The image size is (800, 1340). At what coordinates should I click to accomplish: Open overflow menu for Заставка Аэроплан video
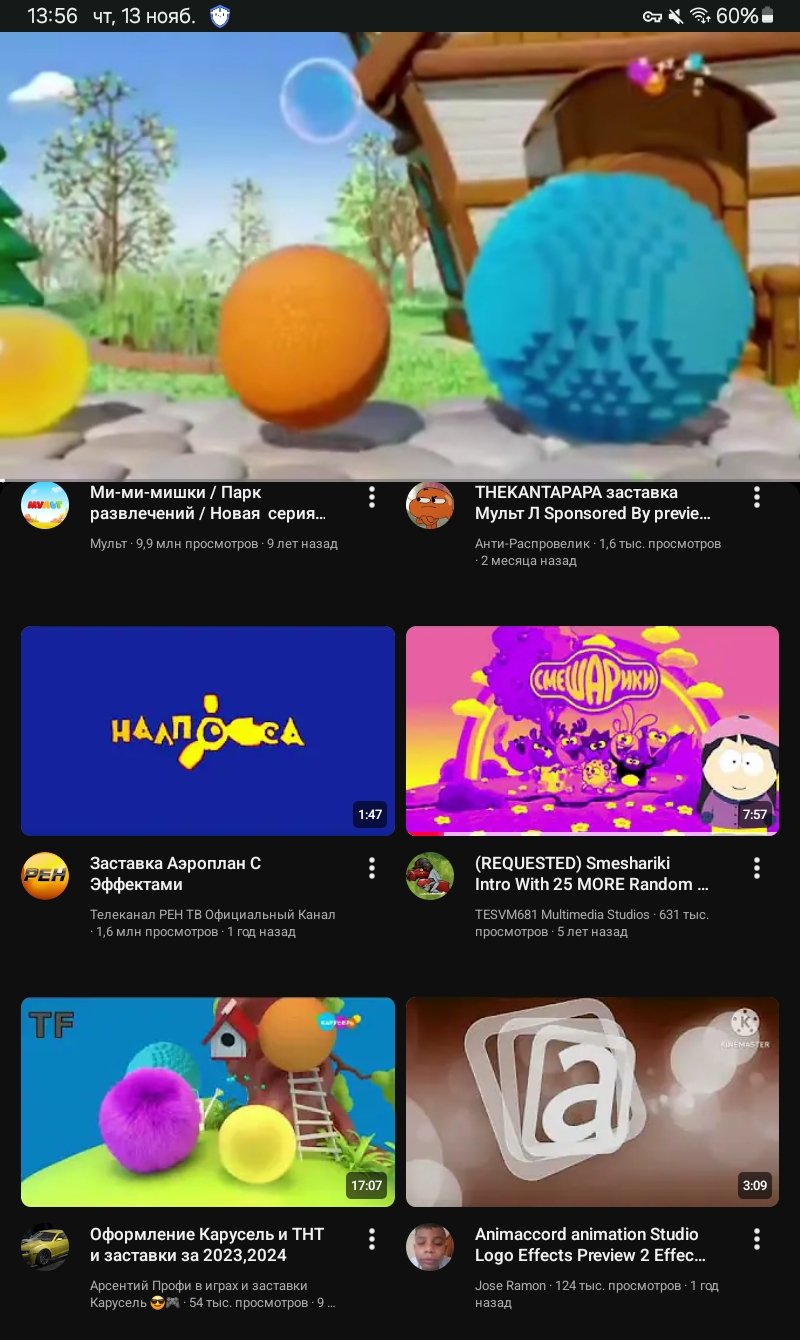(372, 868)
